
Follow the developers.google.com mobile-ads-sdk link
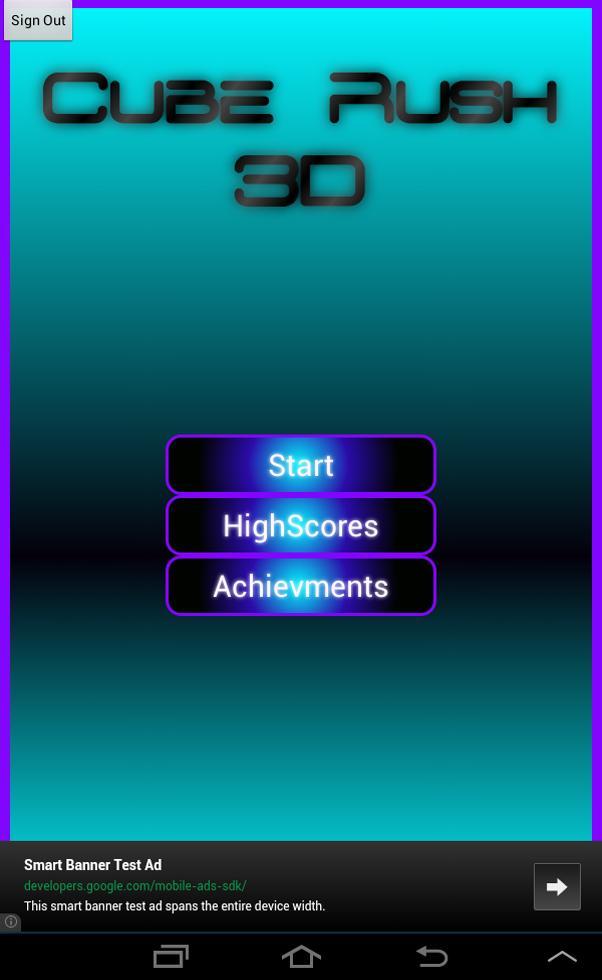(135, 886)
